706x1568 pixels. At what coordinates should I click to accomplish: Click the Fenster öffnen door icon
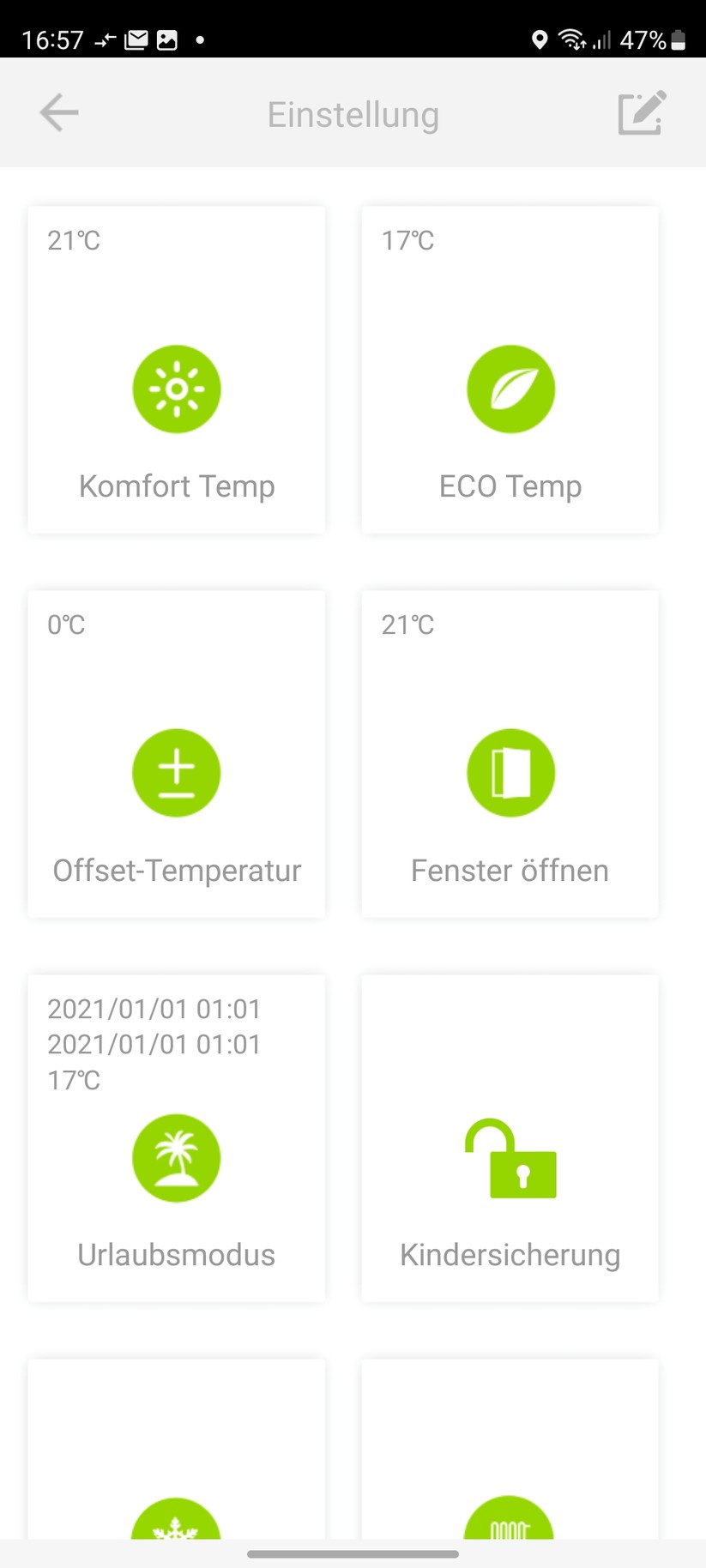(x=510, y=772)
